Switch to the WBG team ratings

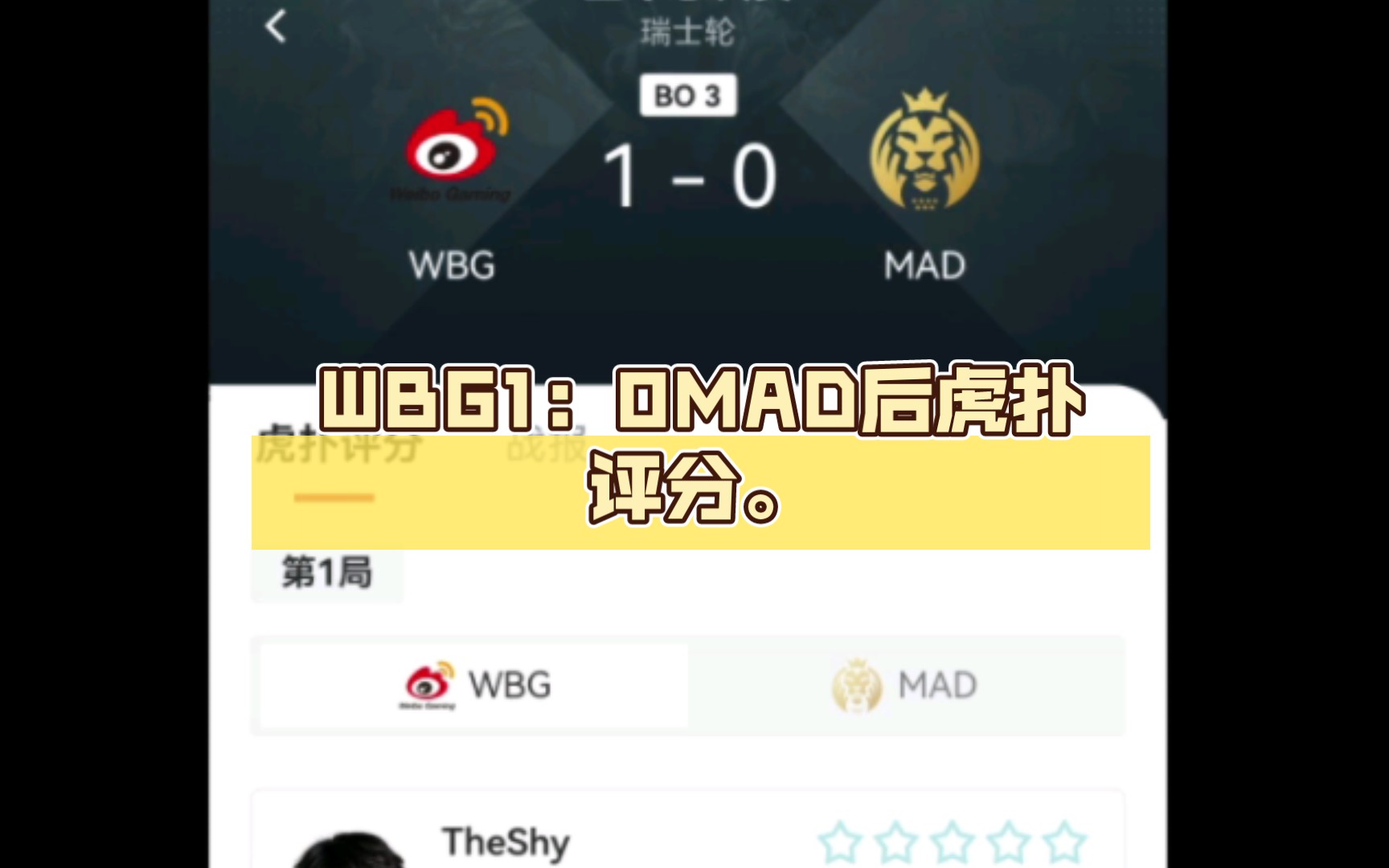click(474, 686)
